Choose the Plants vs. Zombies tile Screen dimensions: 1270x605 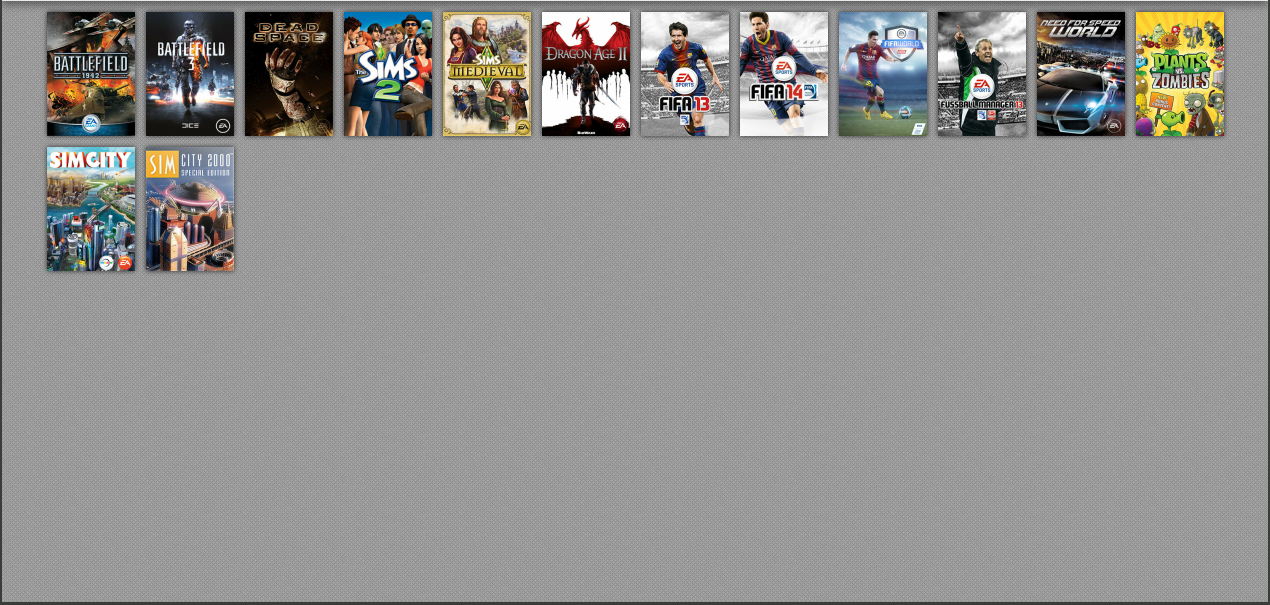click(1180, 74)
